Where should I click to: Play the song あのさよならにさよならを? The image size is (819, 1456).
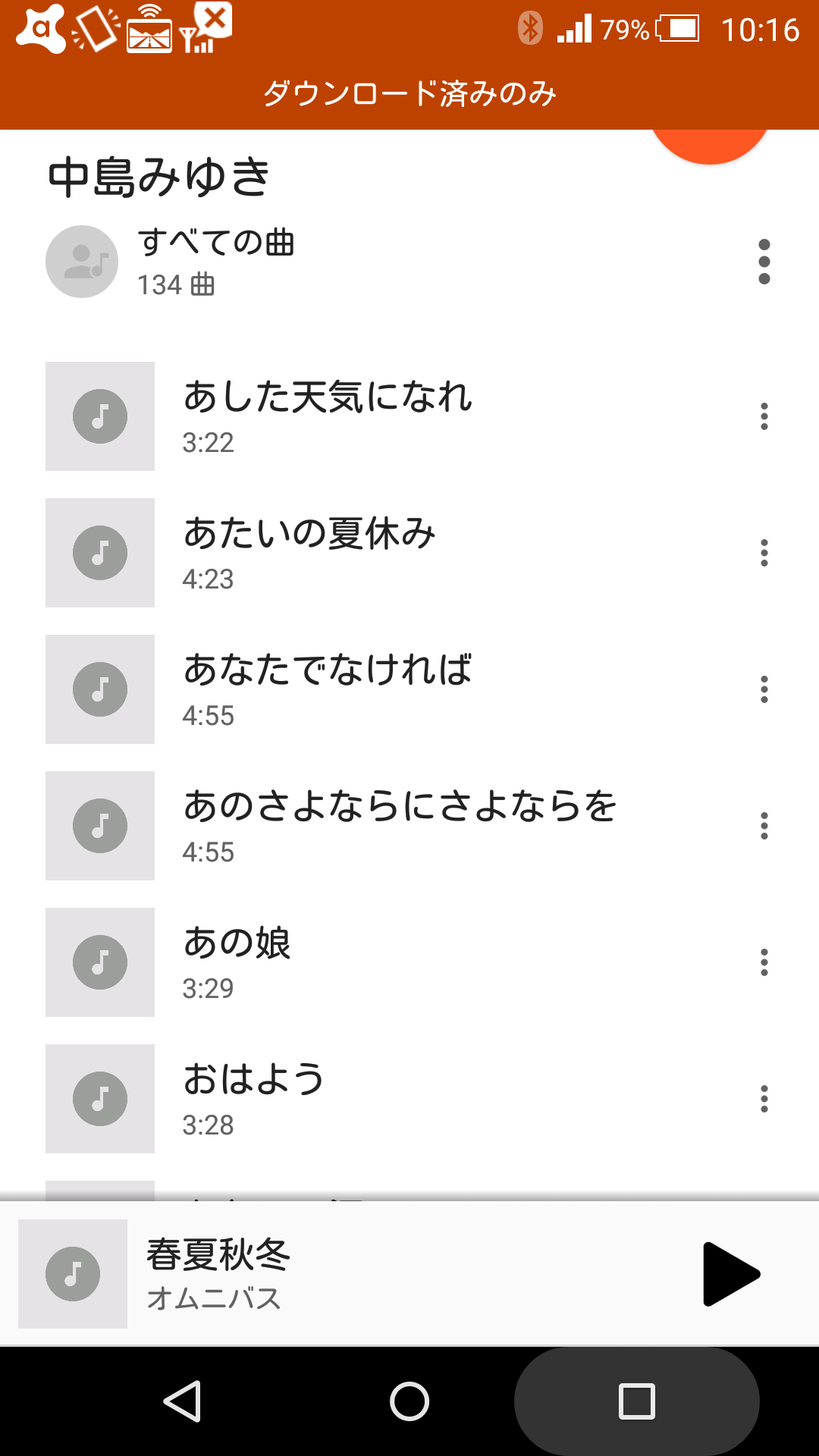(x=400, y=825)
